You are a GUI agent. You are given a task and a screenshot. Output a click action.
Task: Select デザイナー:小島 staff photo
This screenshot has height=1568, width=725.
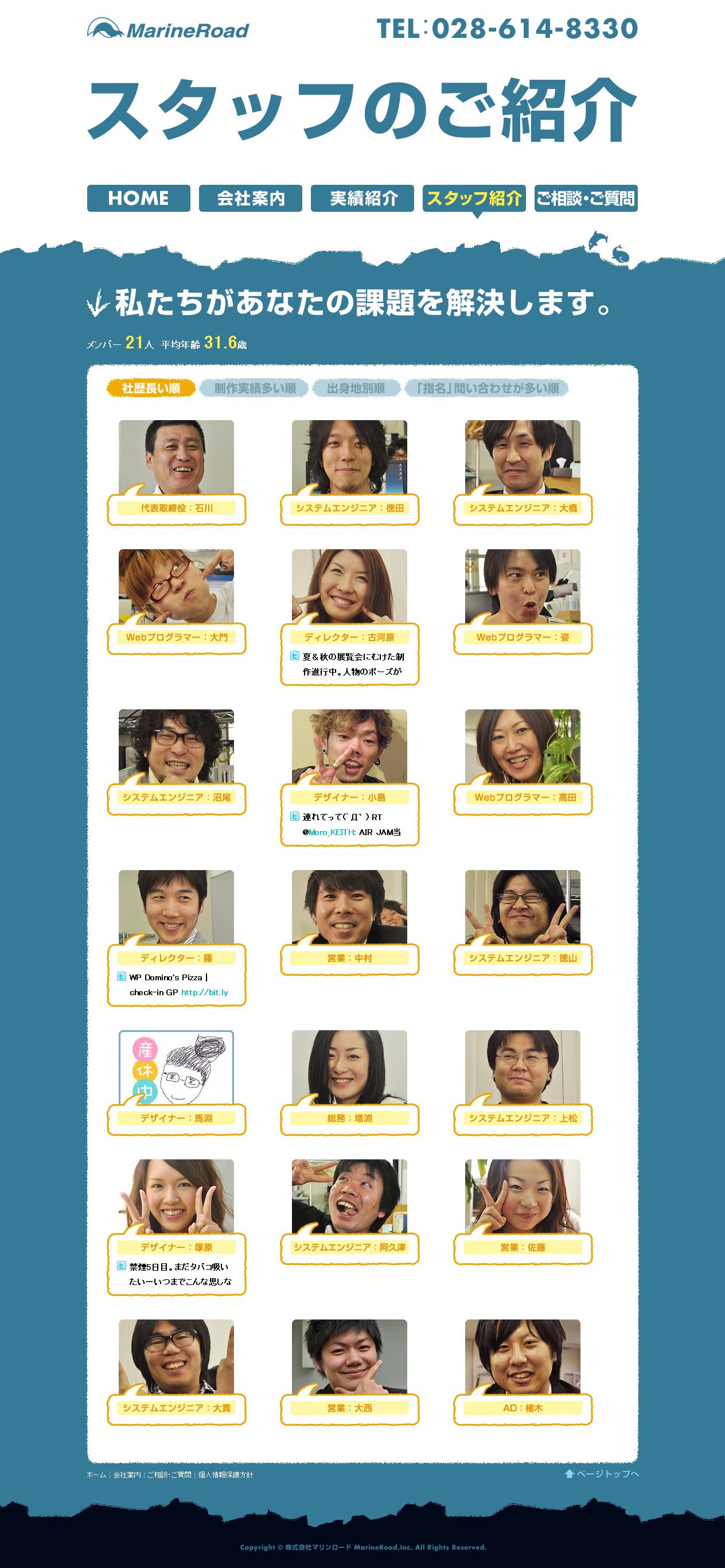(349, 746)
